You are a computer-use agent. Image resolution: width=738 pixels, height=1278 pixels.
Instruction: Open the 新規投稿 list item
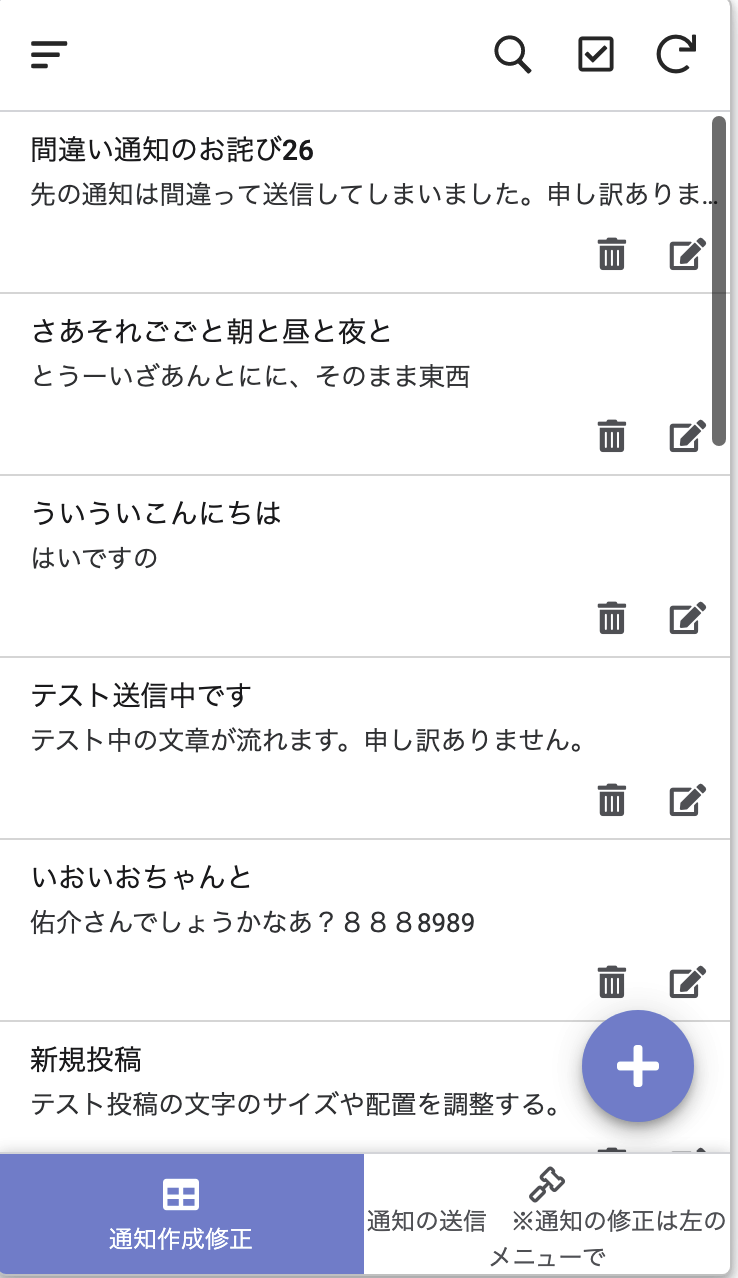click(x=290, y=1082)
